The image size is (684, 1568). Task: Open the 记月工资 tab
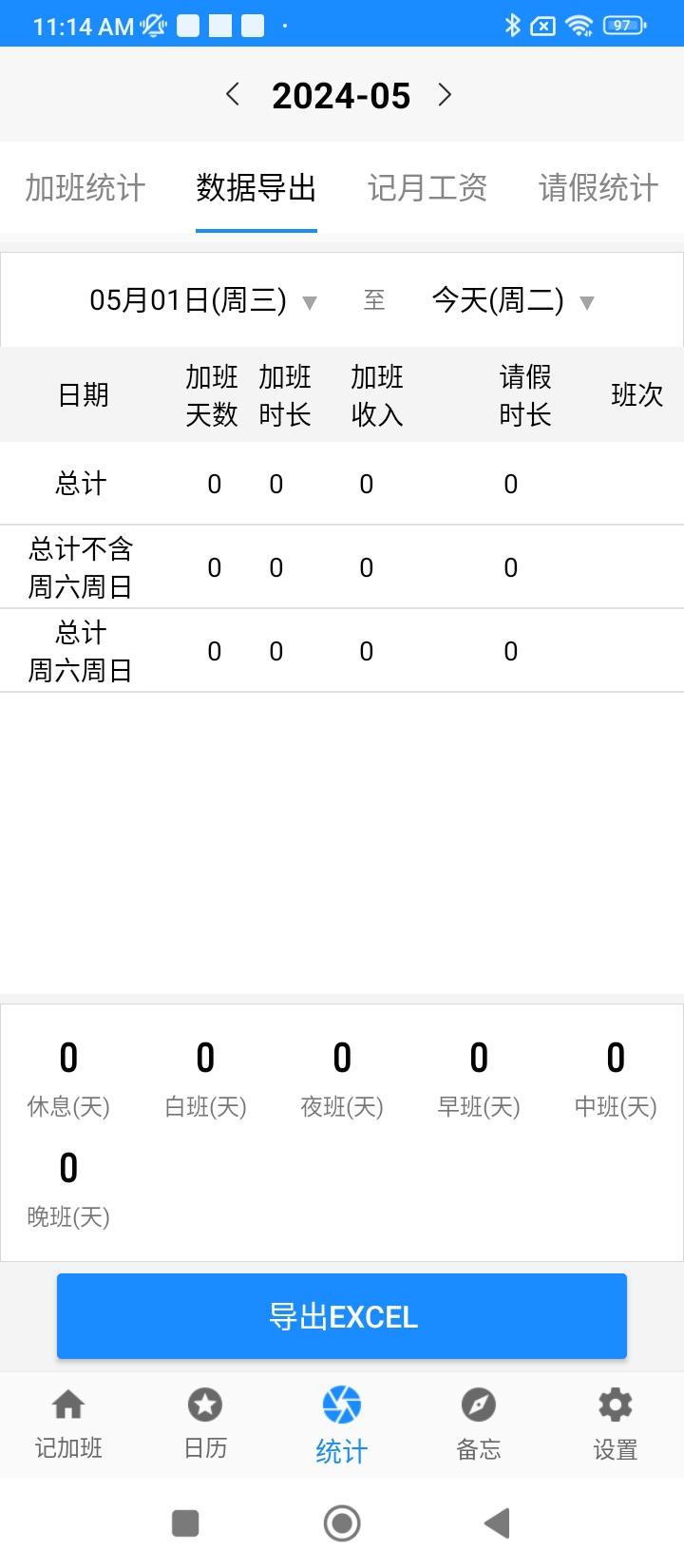coord(427,189)
